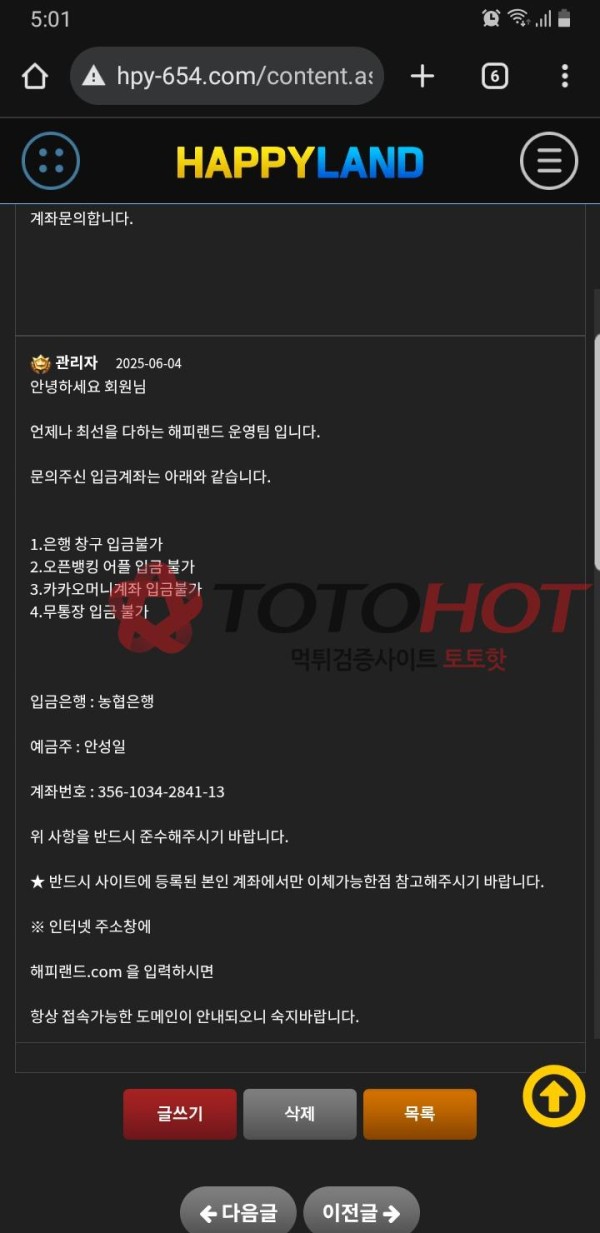The image size is (600, 1233).
Task: Open the tab switcher showing 6
Action: [494, 76]
